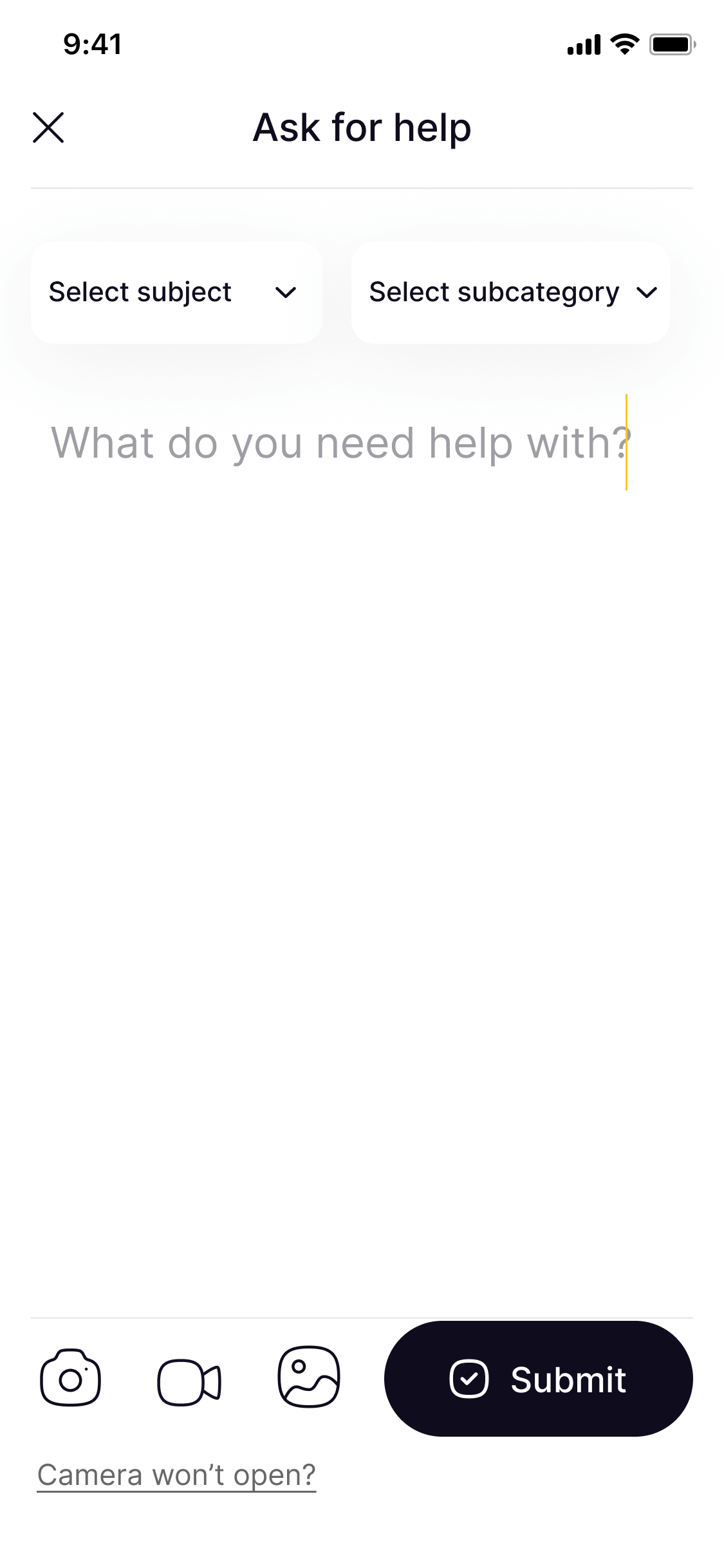Open the Select subject dropdown
The width and height of the screenshot is (724, 1568).
[176, 292]
